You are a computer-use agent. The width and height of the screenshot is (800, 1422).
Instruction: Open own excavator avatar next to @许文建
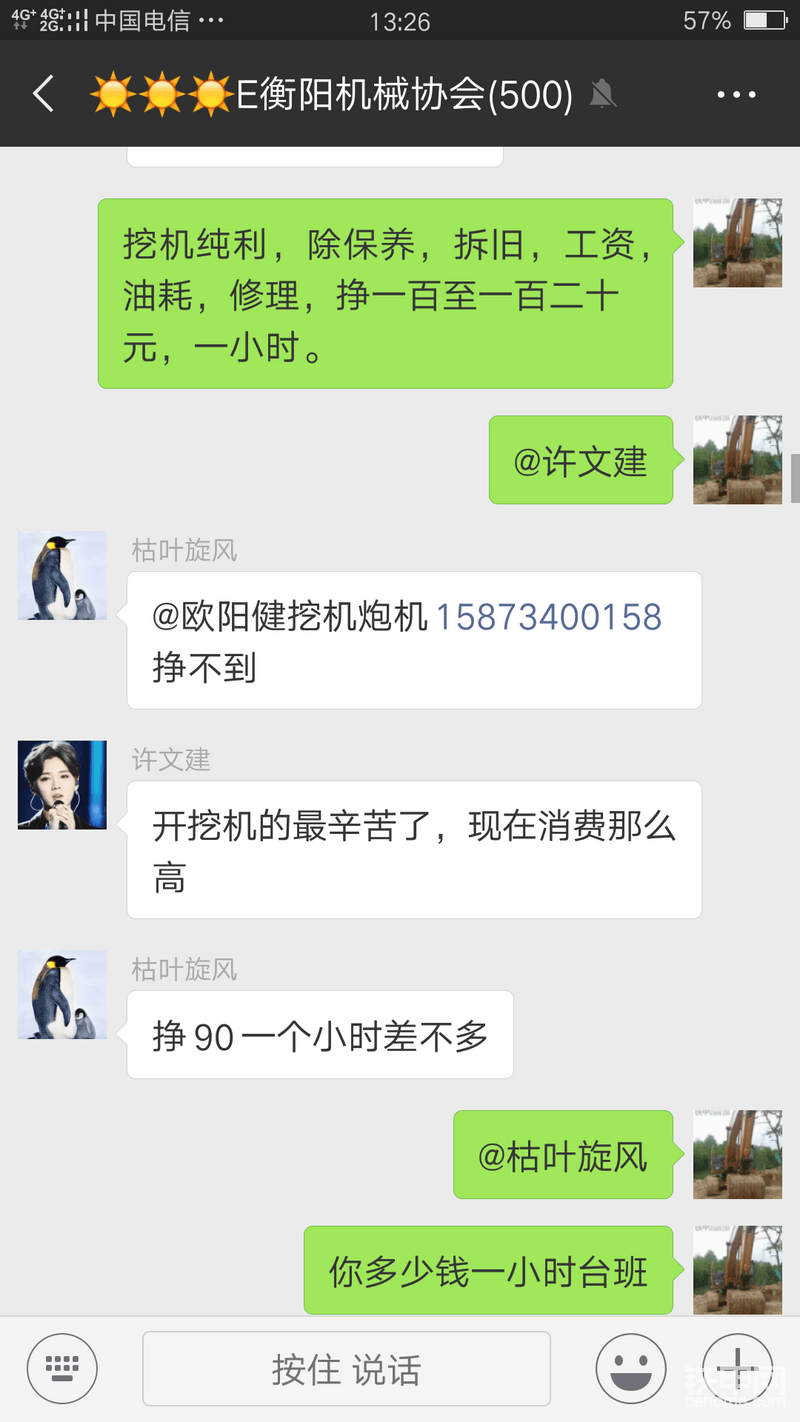[x=738, y=460]
